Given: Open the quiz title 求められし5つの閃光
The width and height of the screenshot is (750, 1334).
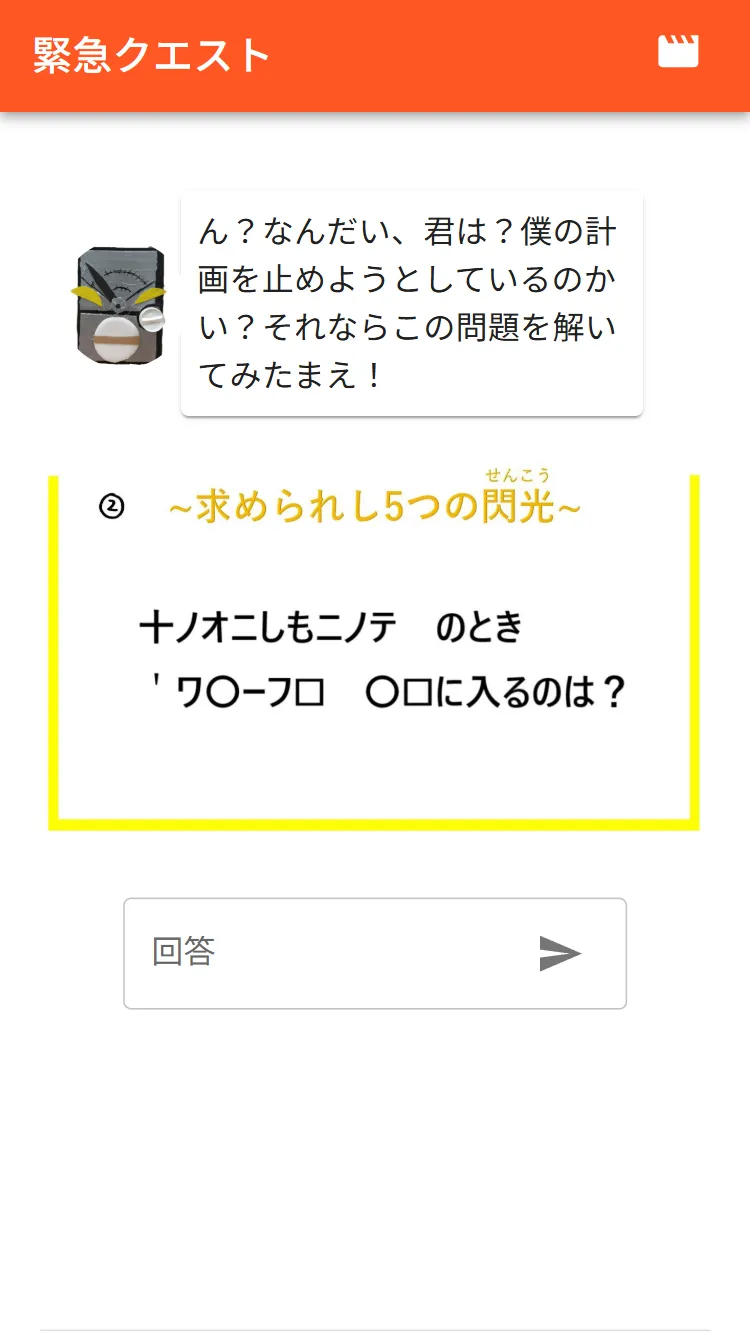Looking at the screenshot, I should [x=375, y=505].
